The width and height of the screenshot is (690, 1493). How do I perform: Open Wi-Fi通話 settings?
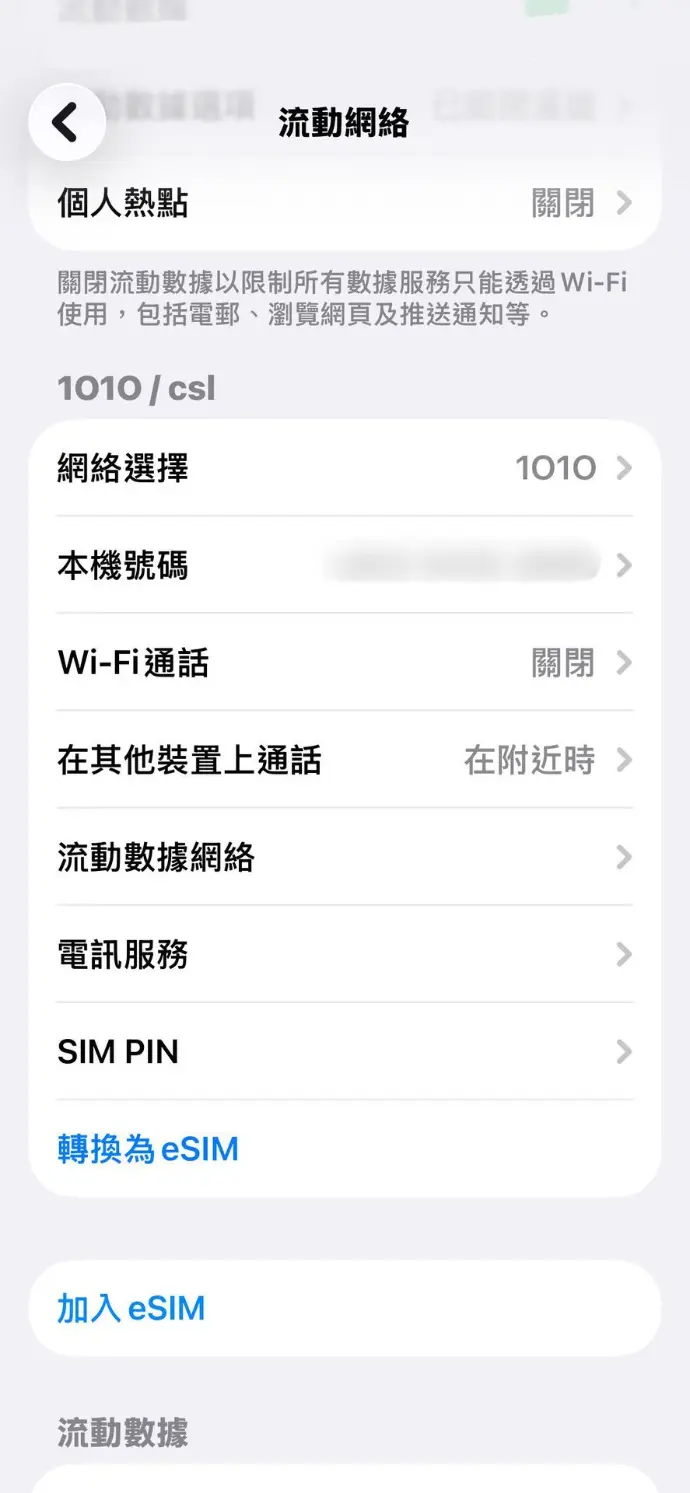345,663
